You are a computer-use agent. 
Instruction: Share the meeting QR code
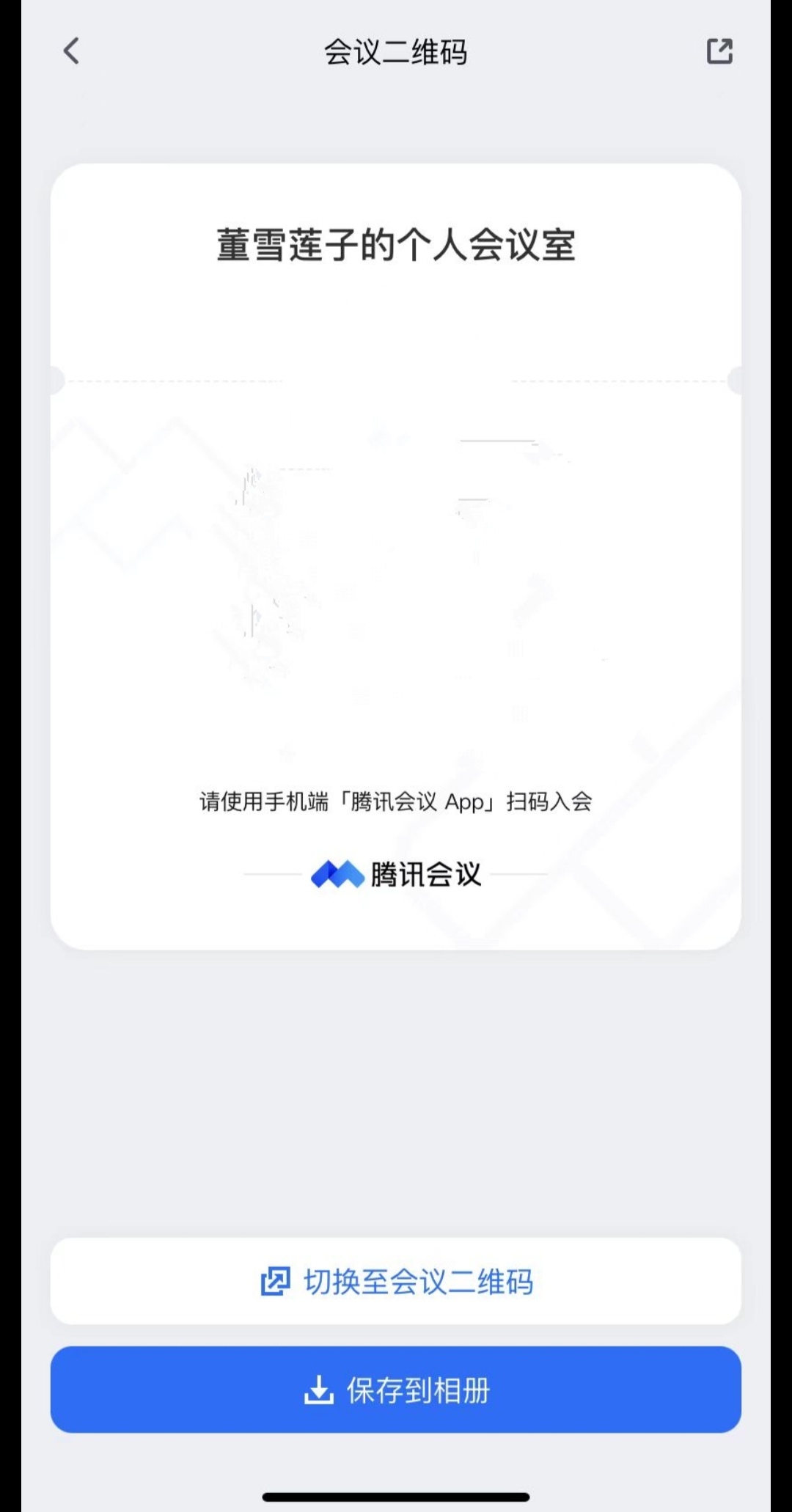tap(719, 51)
